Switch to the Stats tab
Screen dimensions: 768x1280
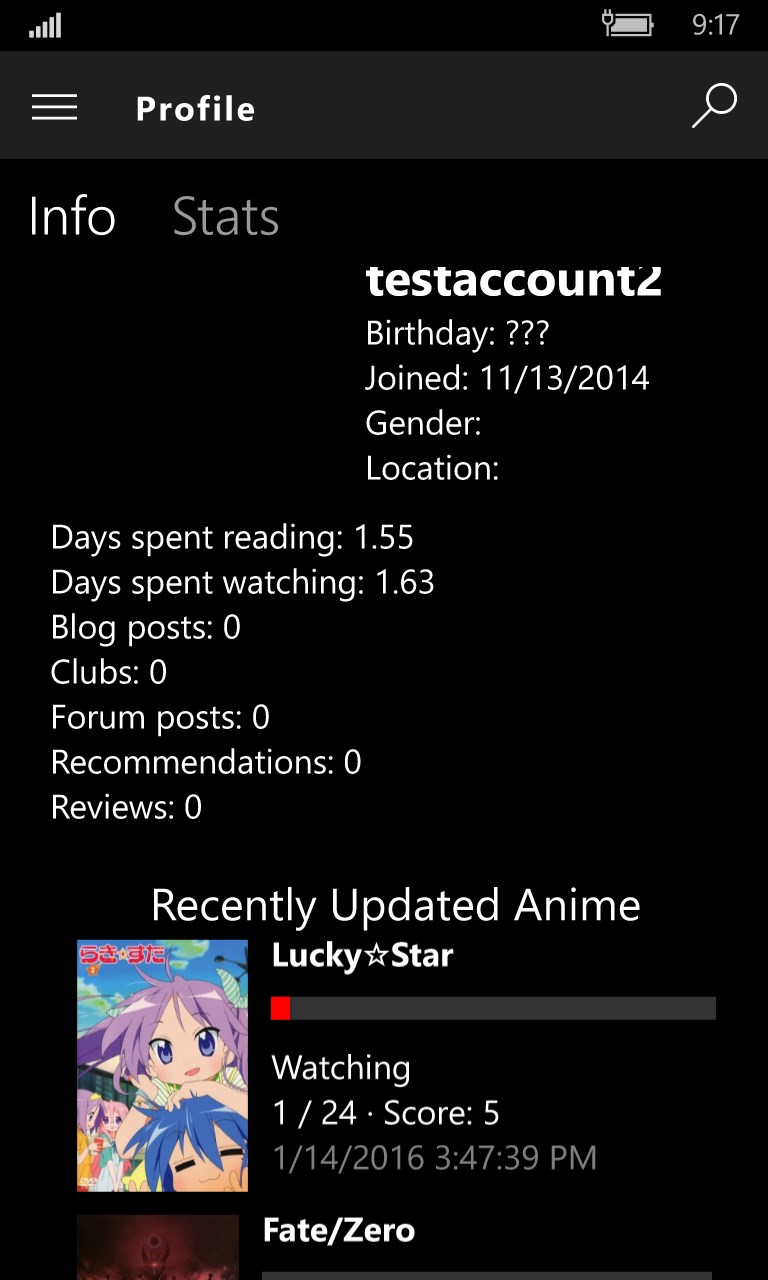pos(225,216)
